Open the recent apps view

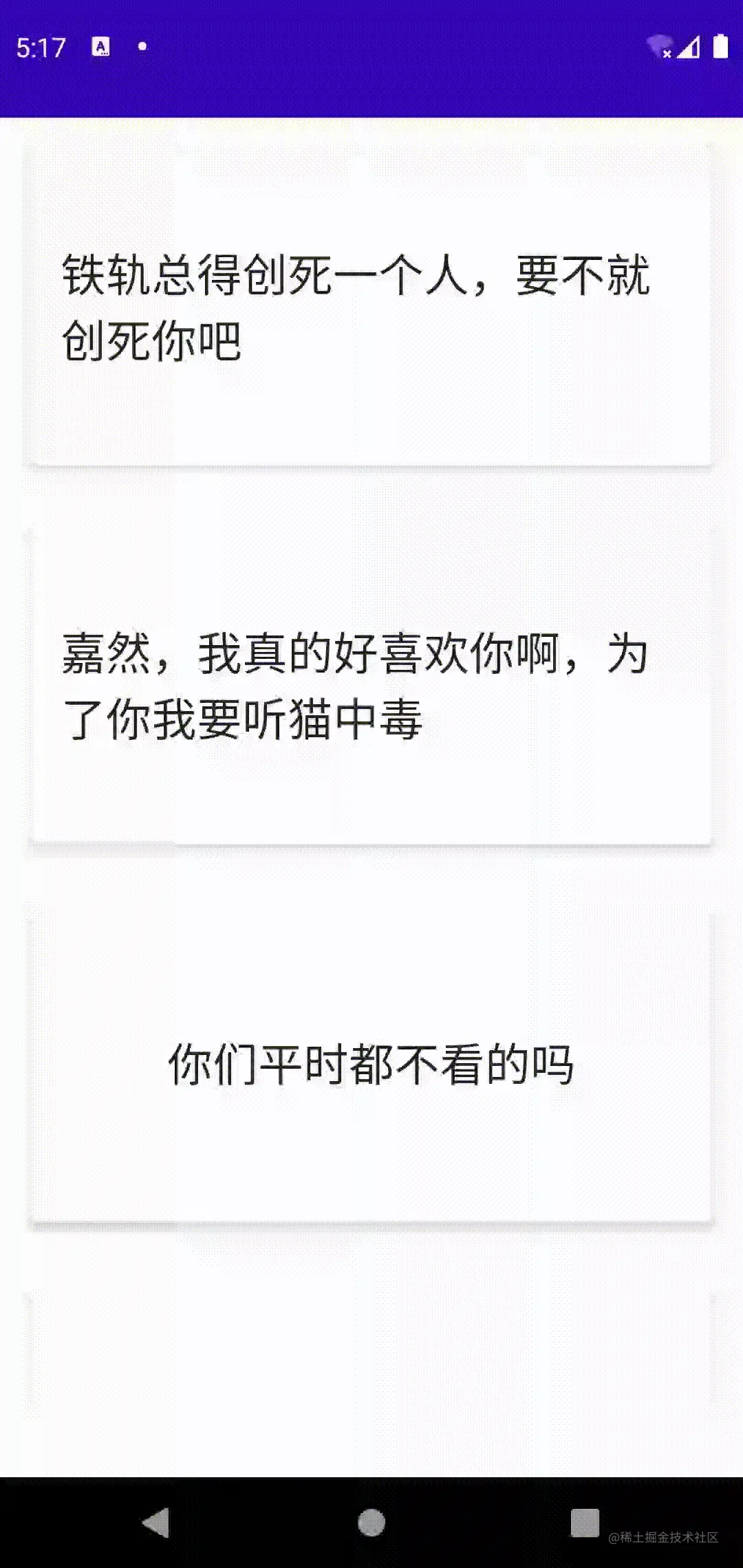(584, 1522)
